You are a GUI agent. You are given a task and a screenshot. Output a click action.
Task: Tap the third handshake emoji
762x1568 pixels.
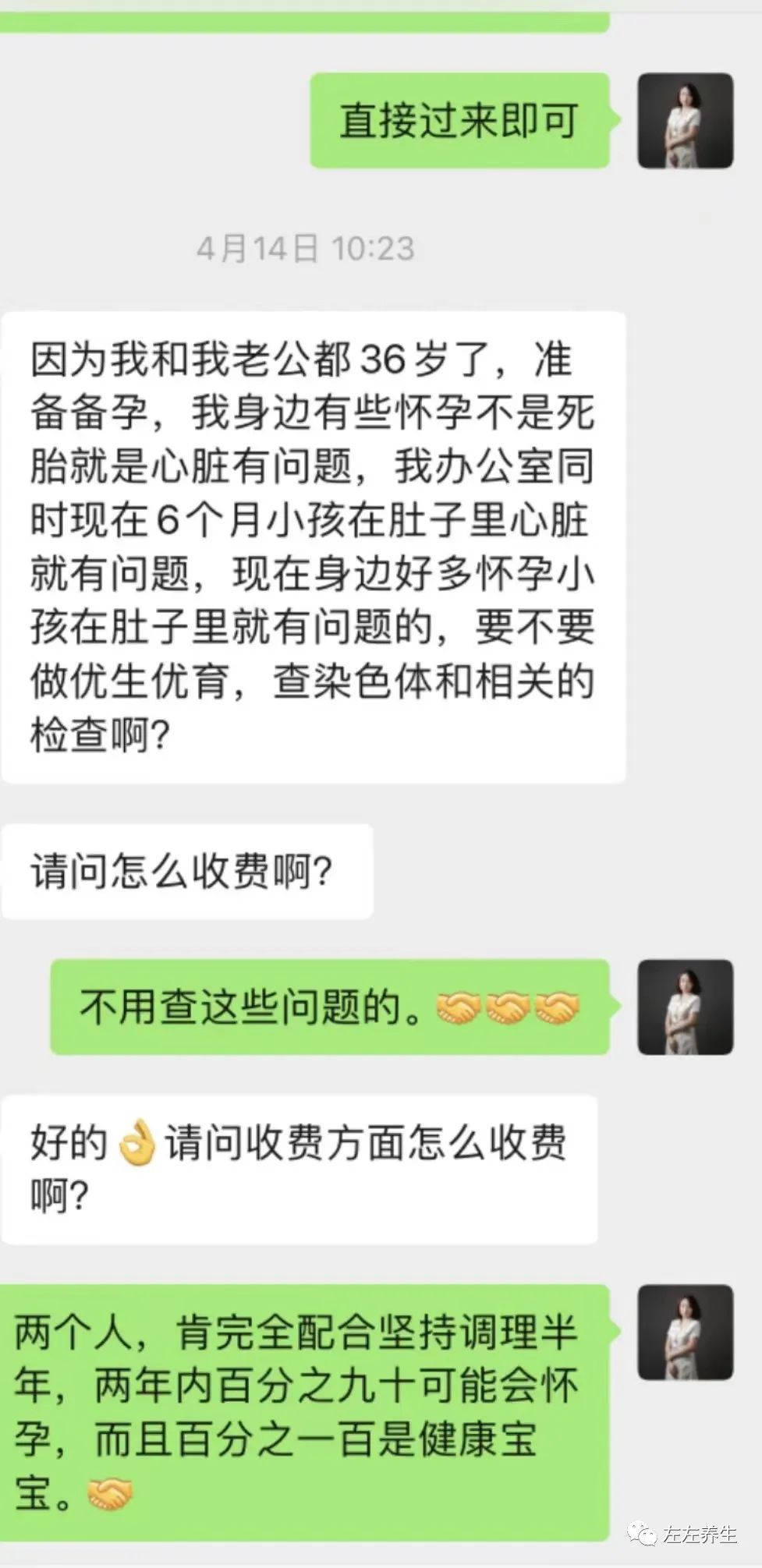click(x=558, y=1007)
